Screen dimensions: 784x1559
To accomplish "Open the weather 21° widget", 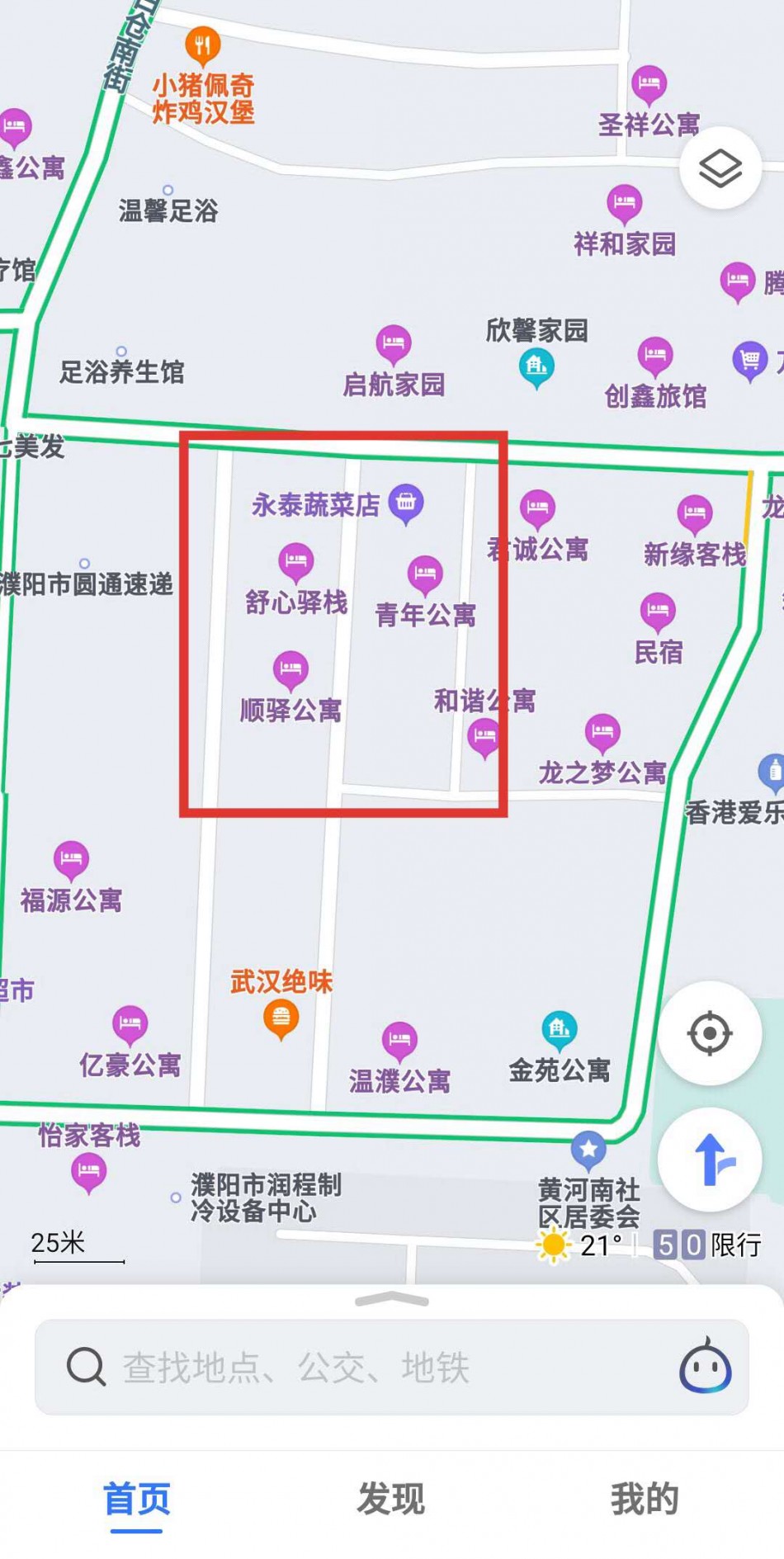I will click(x=579, y=1245).
